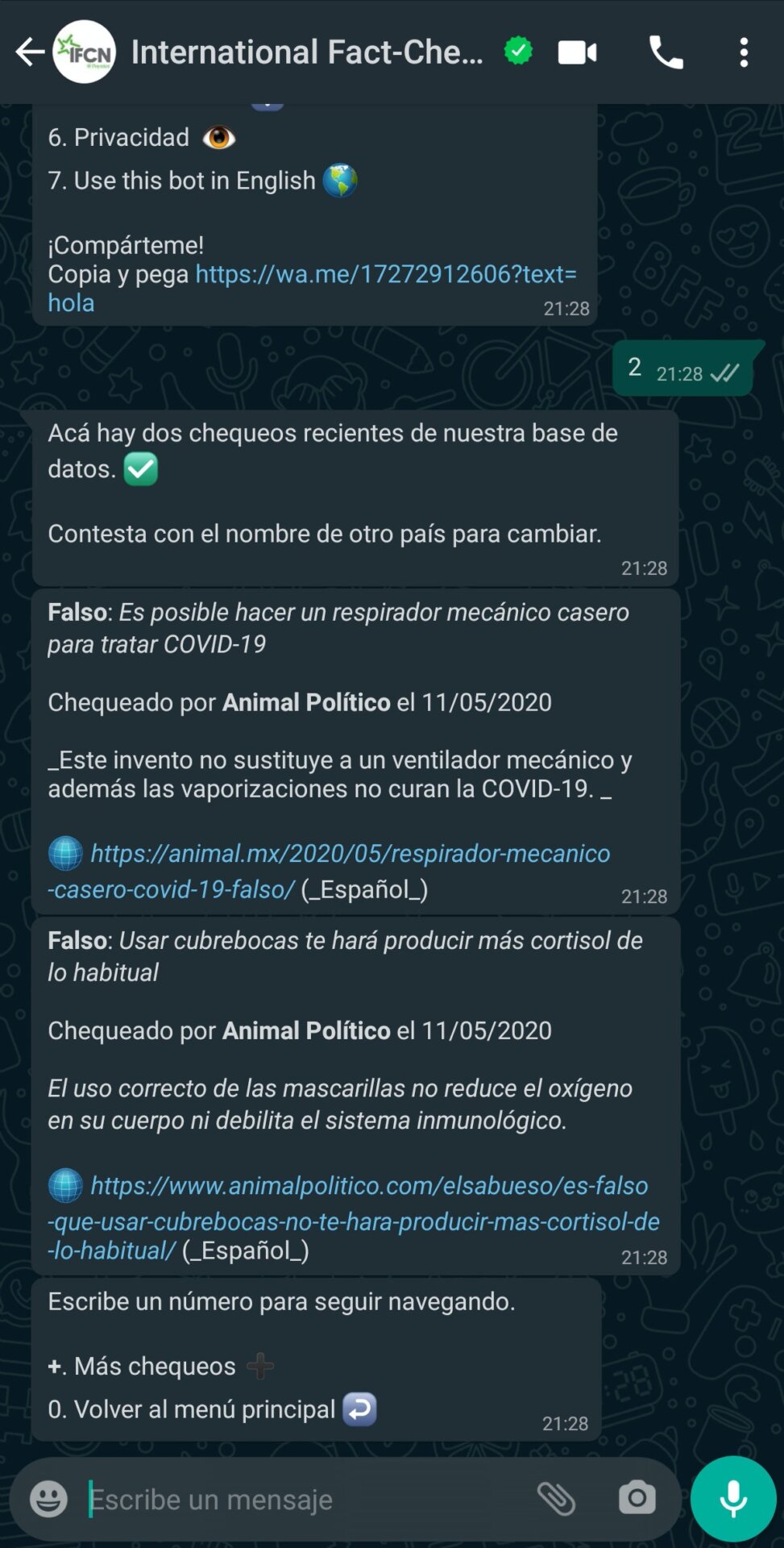The width and height of the screenshot is (784, 1548).
Task: Open International Fact-Checking contact info
Action: [x=306, y=52]
